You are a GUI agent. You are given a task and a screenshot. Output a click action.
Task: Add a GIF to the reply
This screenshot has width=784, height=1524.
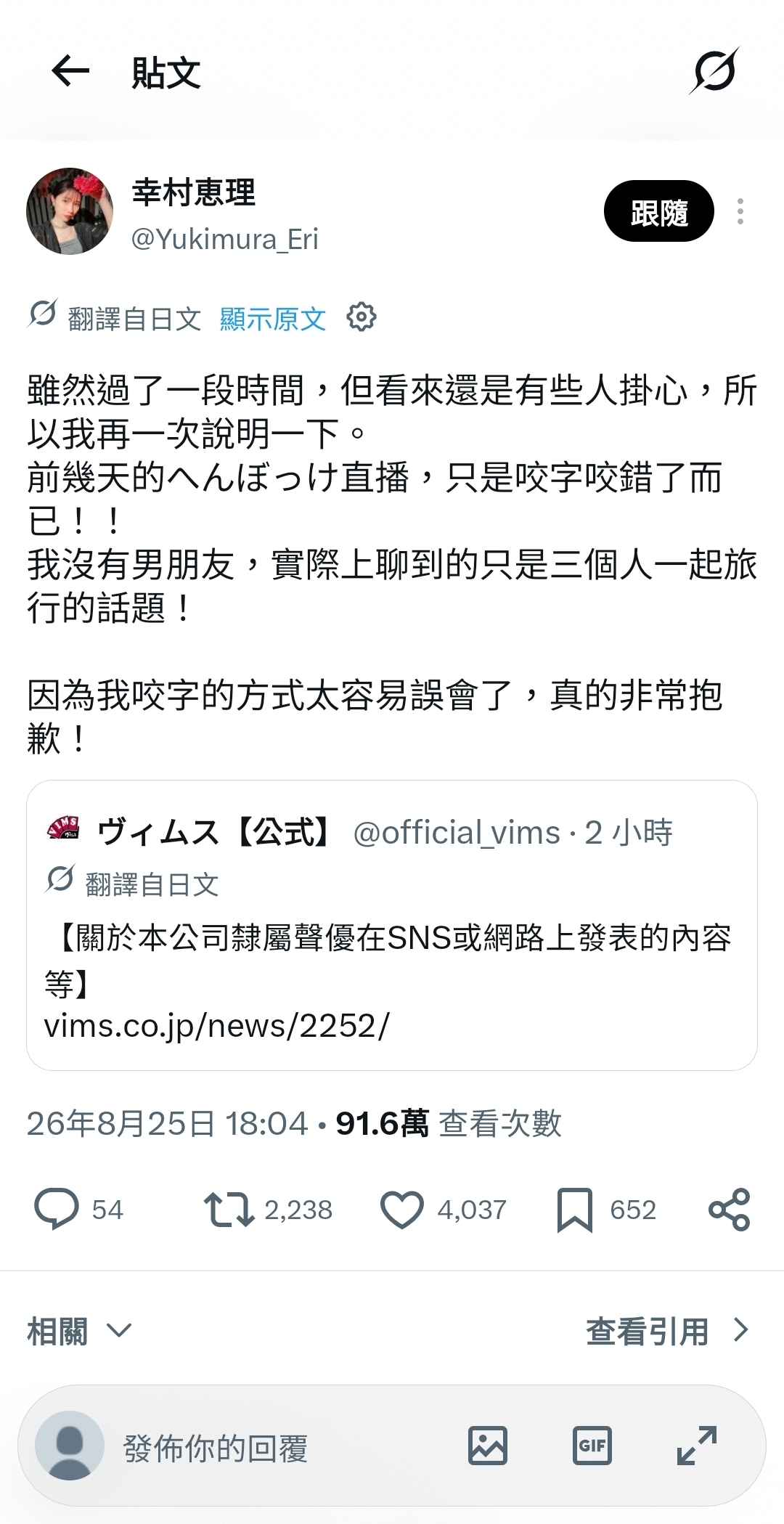(x=592, y=1446)
